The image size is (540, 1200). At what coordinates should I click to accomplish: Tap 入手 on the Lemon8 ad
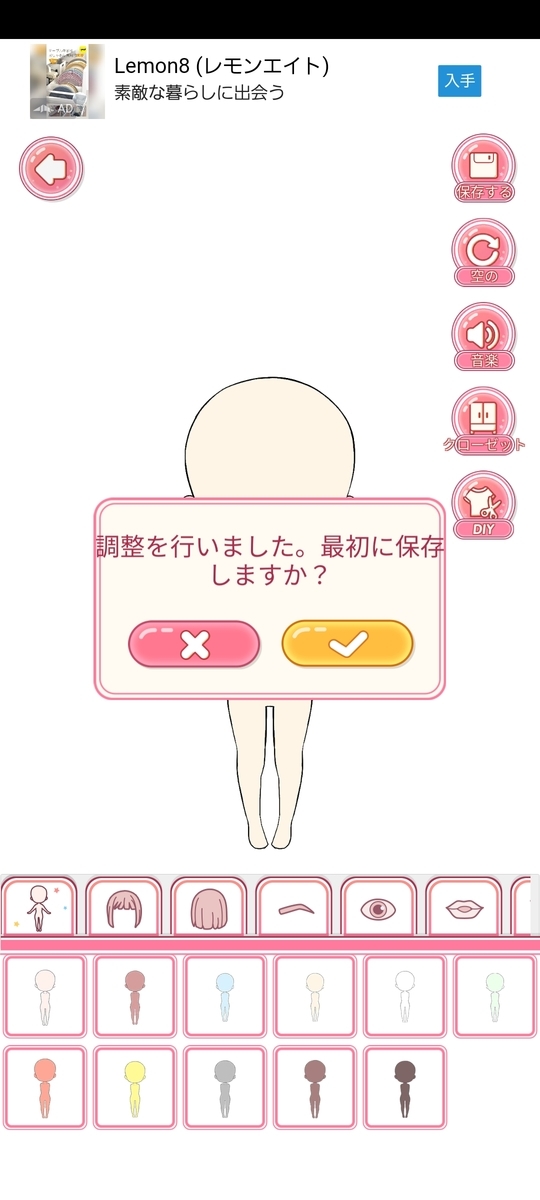tap(460, 81)
